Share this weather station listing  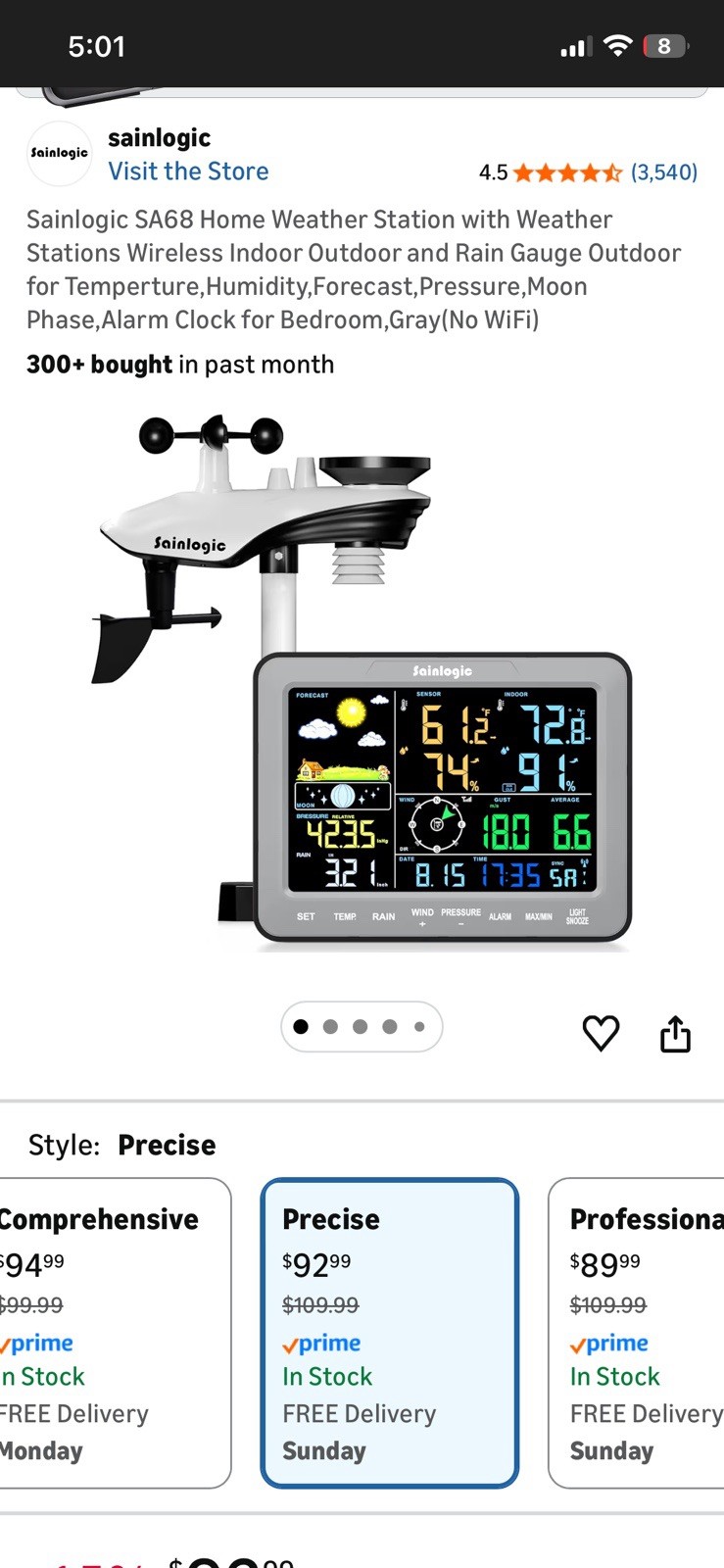[675, 1033]
